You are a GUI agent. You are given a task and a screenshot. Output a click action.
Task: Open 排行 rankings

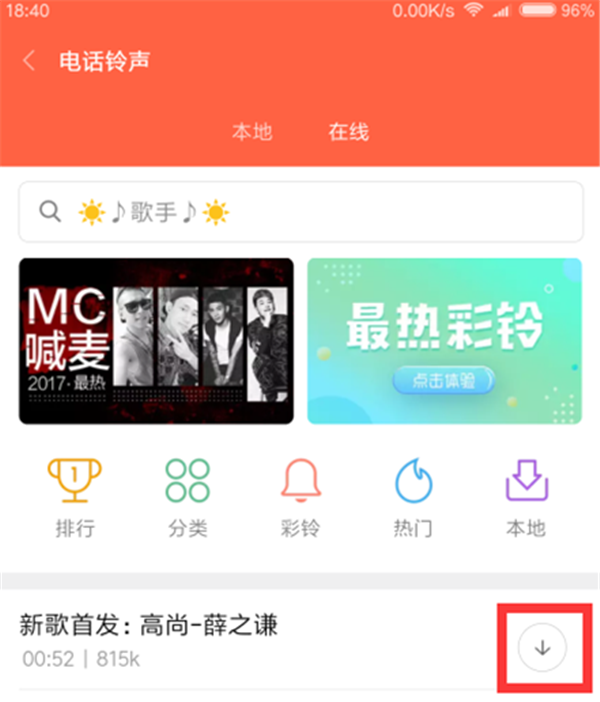click(75, 497)
